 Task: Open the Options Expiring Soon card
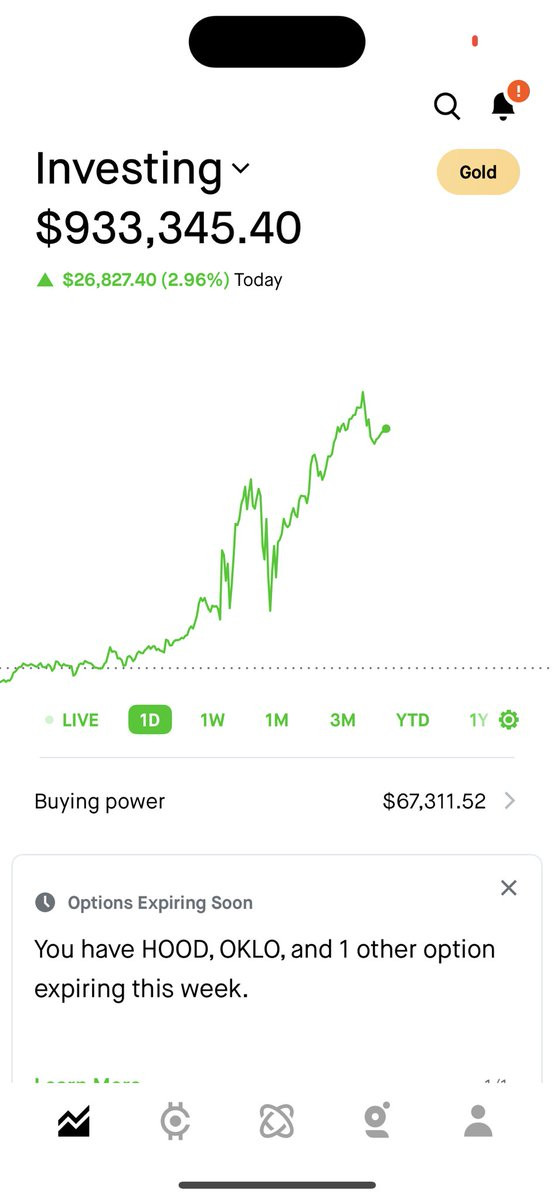[x=277, y=968]
